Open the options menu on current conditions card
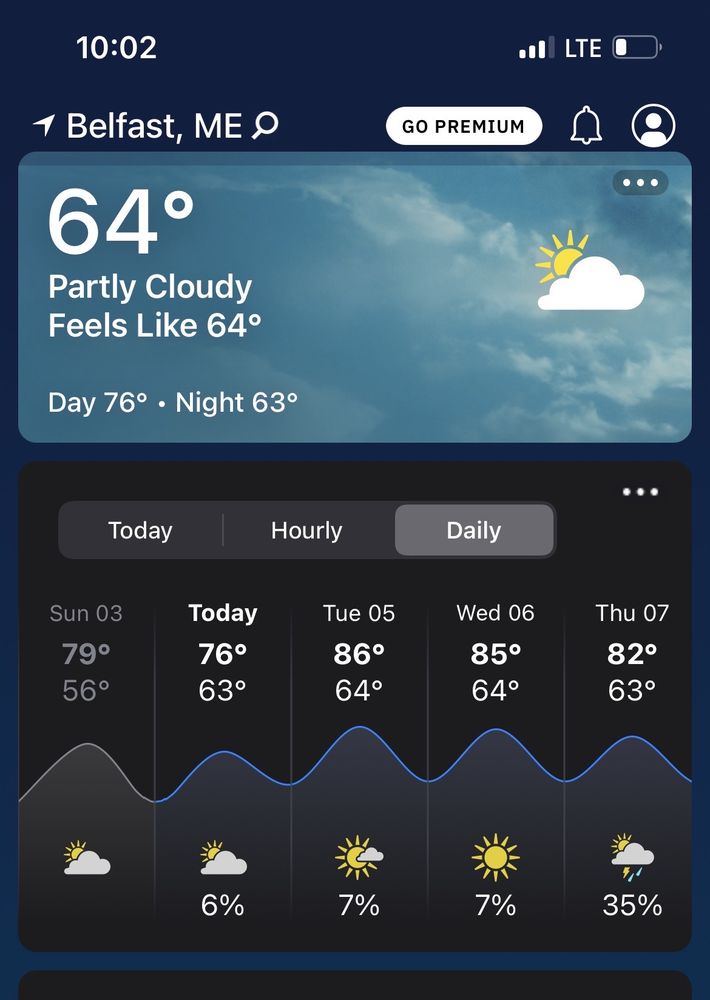The width and height of the screenshot is (710, 1000). click(x=640, y=183)
